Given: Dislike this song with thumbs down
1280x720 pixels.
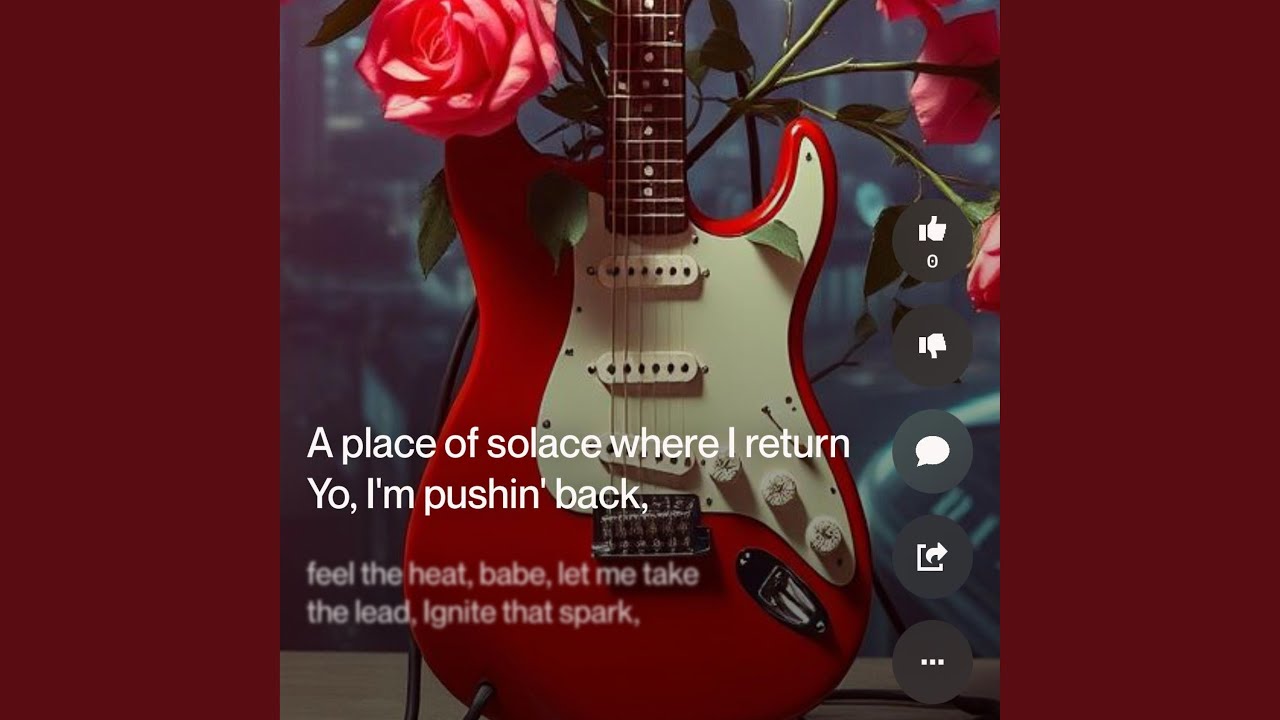Looking at the screenshot, I should 932,346.
